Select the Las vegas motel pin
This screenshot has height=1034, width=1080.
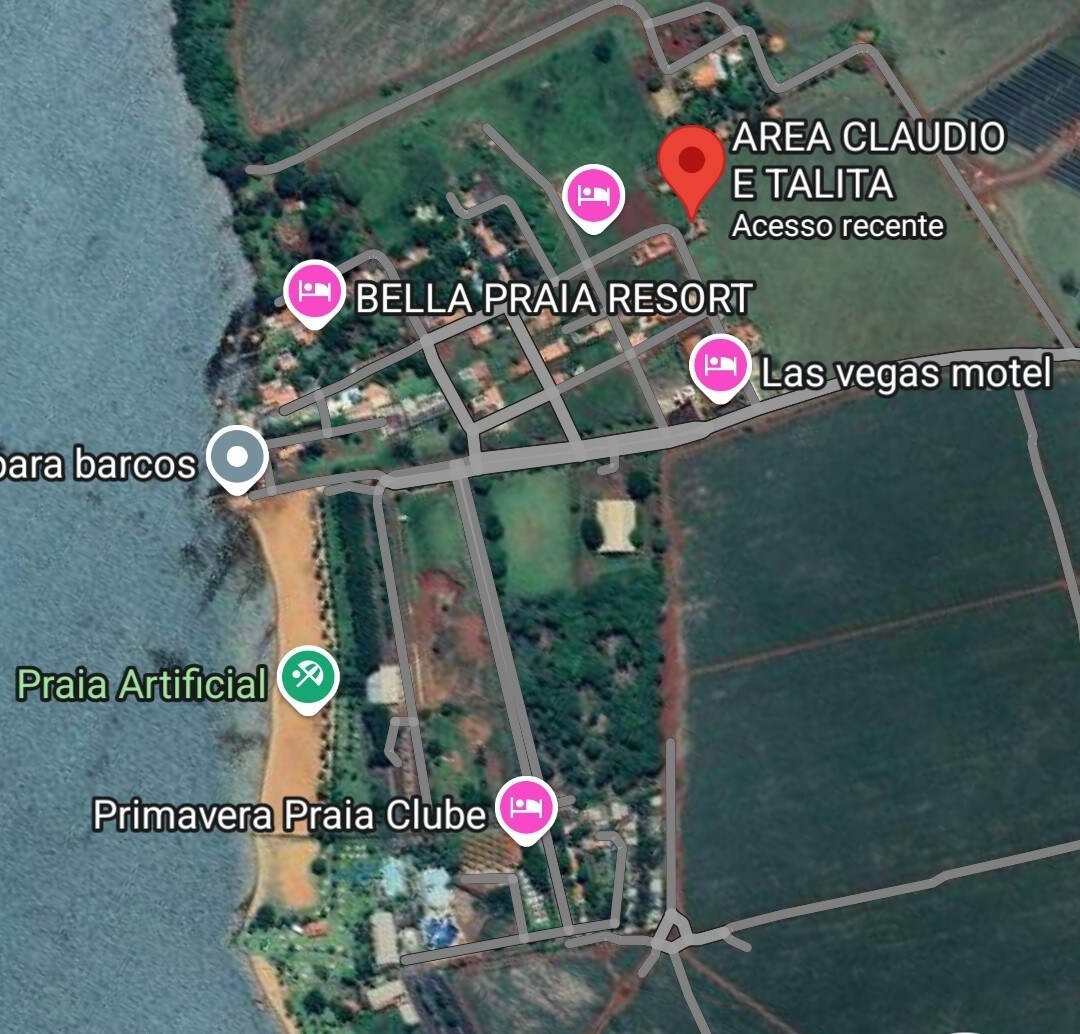coord(720,365)
